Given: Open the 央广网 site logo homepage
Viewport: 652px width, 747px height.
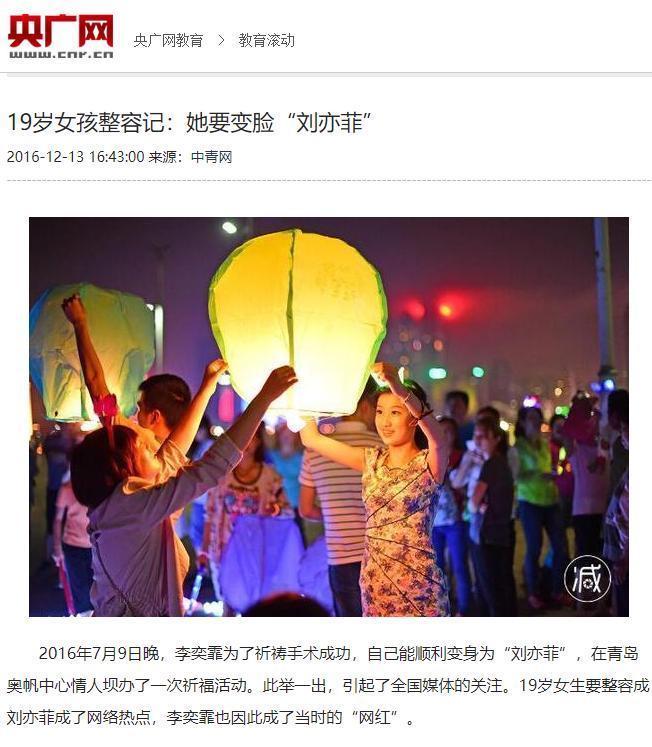Looking at the screenshot, I should (60, 36).
